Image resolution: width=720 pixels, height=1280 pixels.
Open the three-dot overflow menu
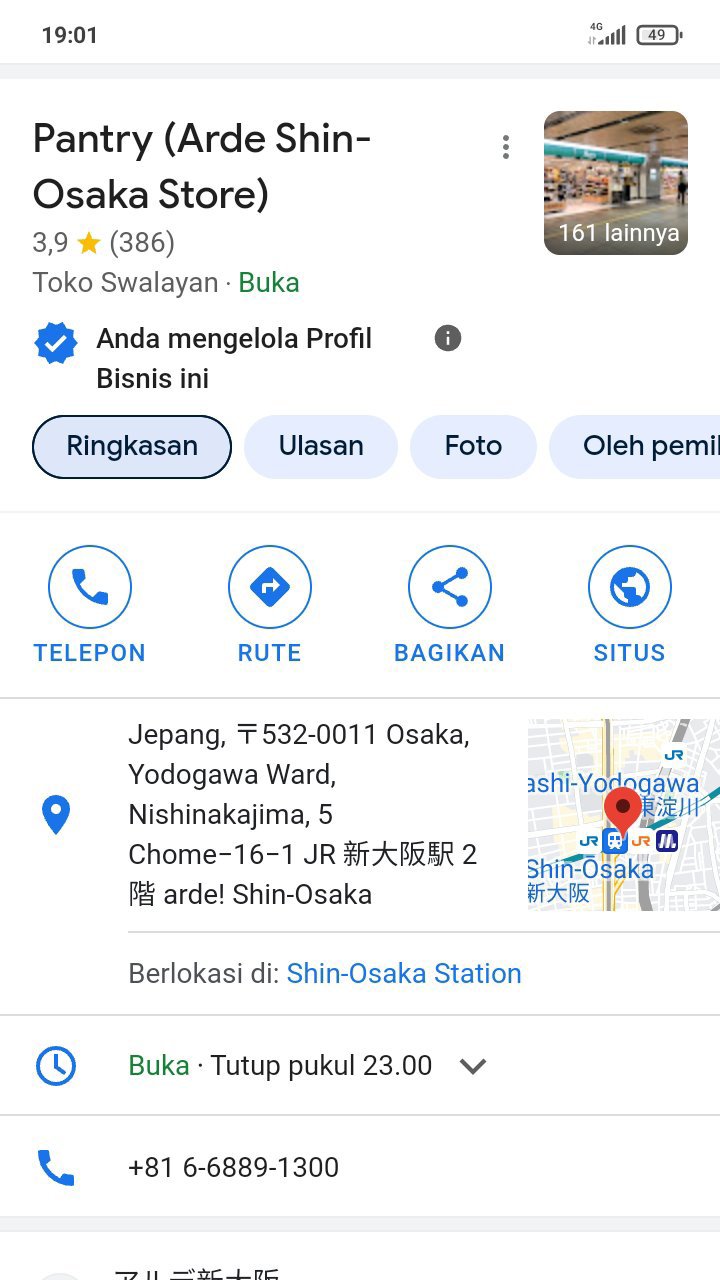tap(506, 147)
